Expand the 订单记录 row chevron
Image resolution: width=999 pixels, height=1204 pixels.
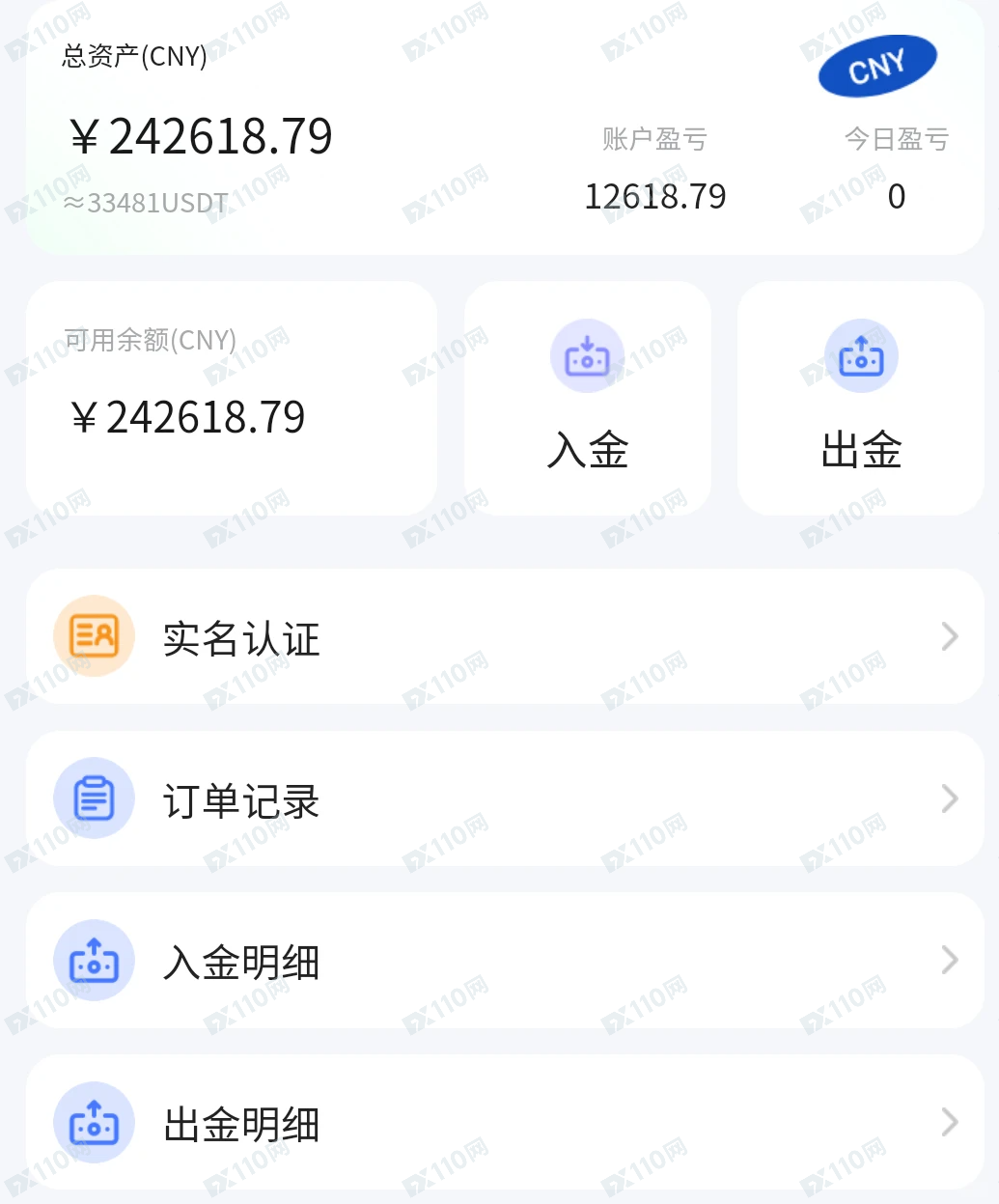(x=949, y=798)
